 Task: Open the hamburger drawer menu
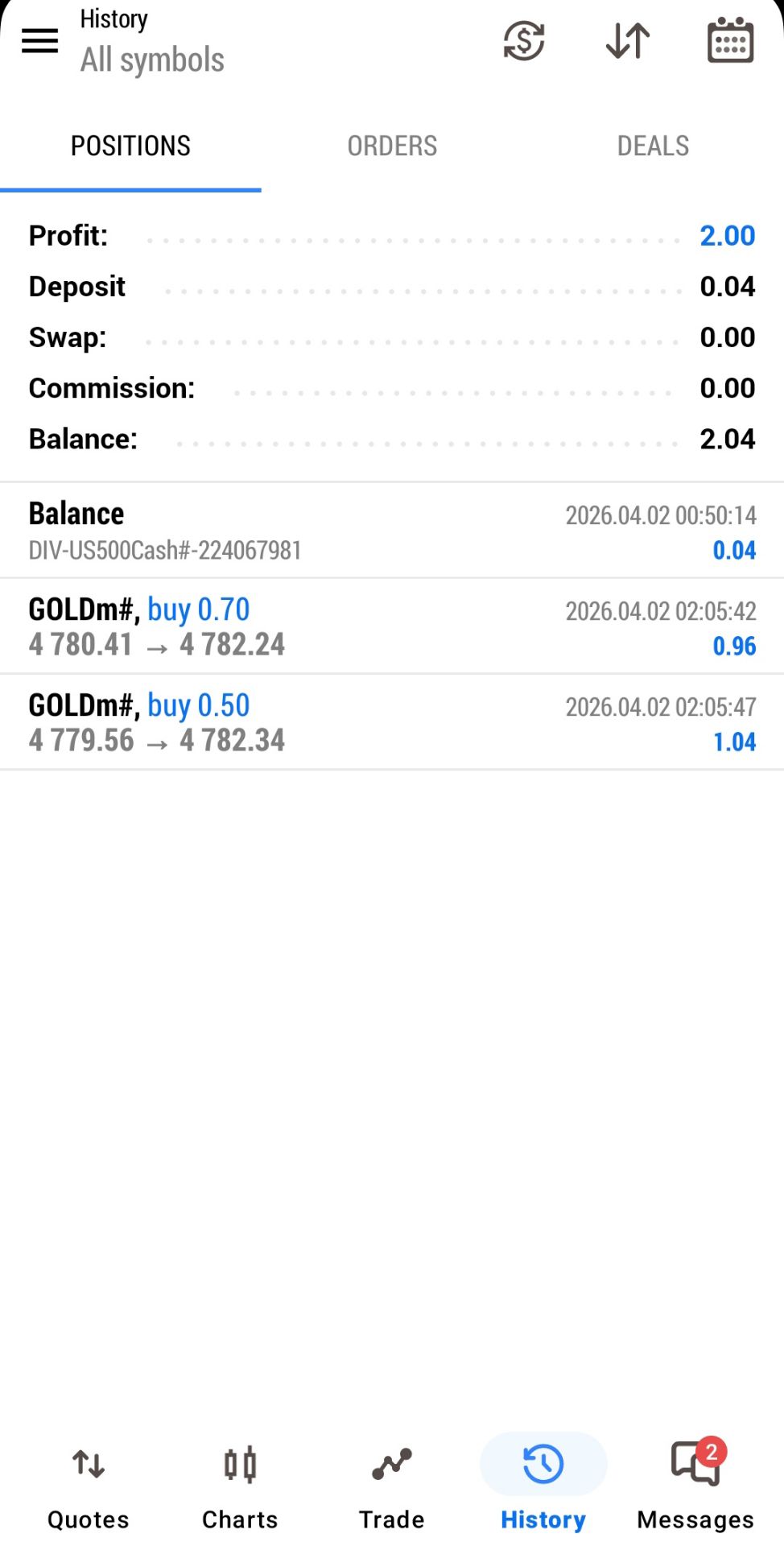39,40
